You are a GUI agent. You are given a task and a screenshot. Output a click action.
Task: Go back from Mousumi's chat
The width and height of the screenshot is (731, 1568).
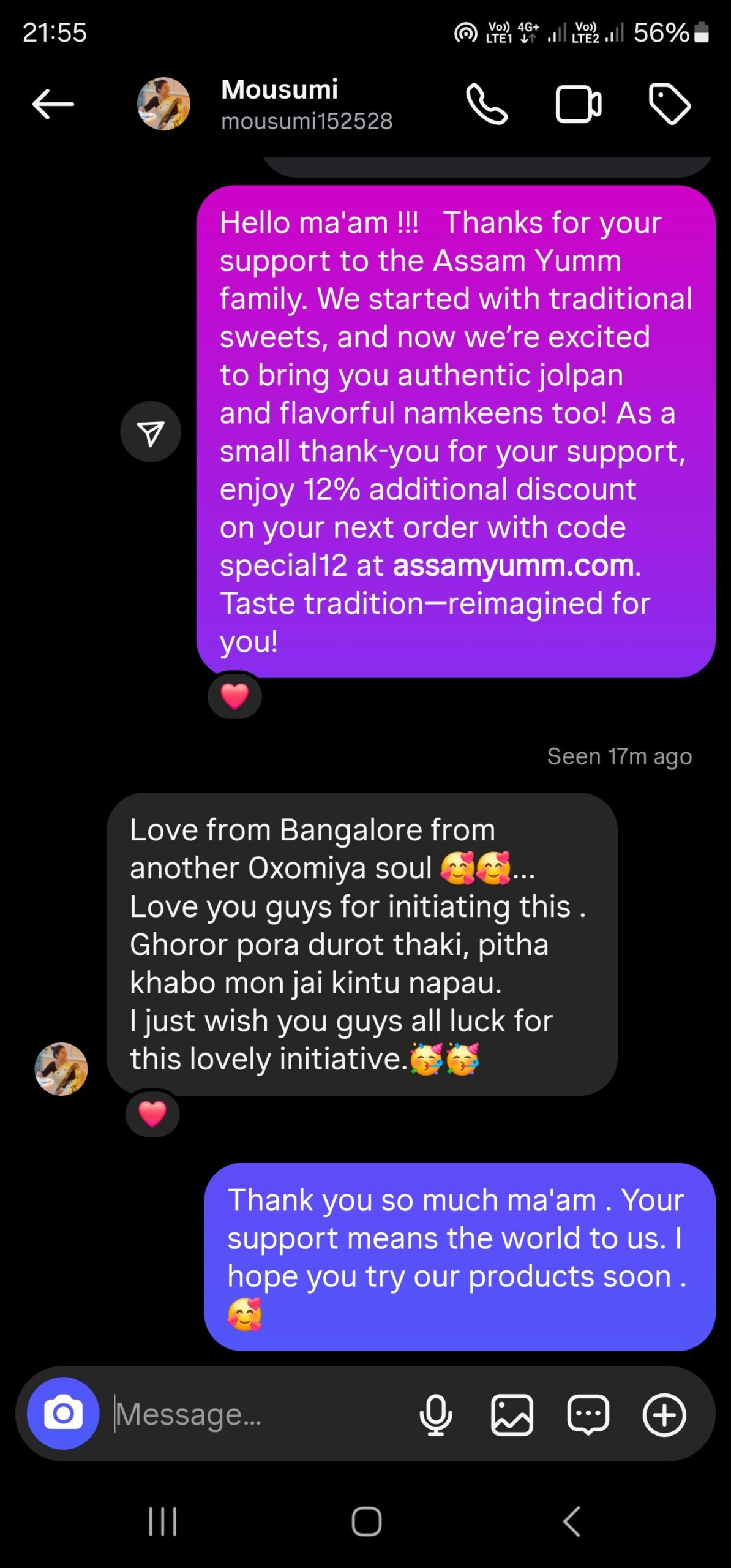(x=53, y=104)
